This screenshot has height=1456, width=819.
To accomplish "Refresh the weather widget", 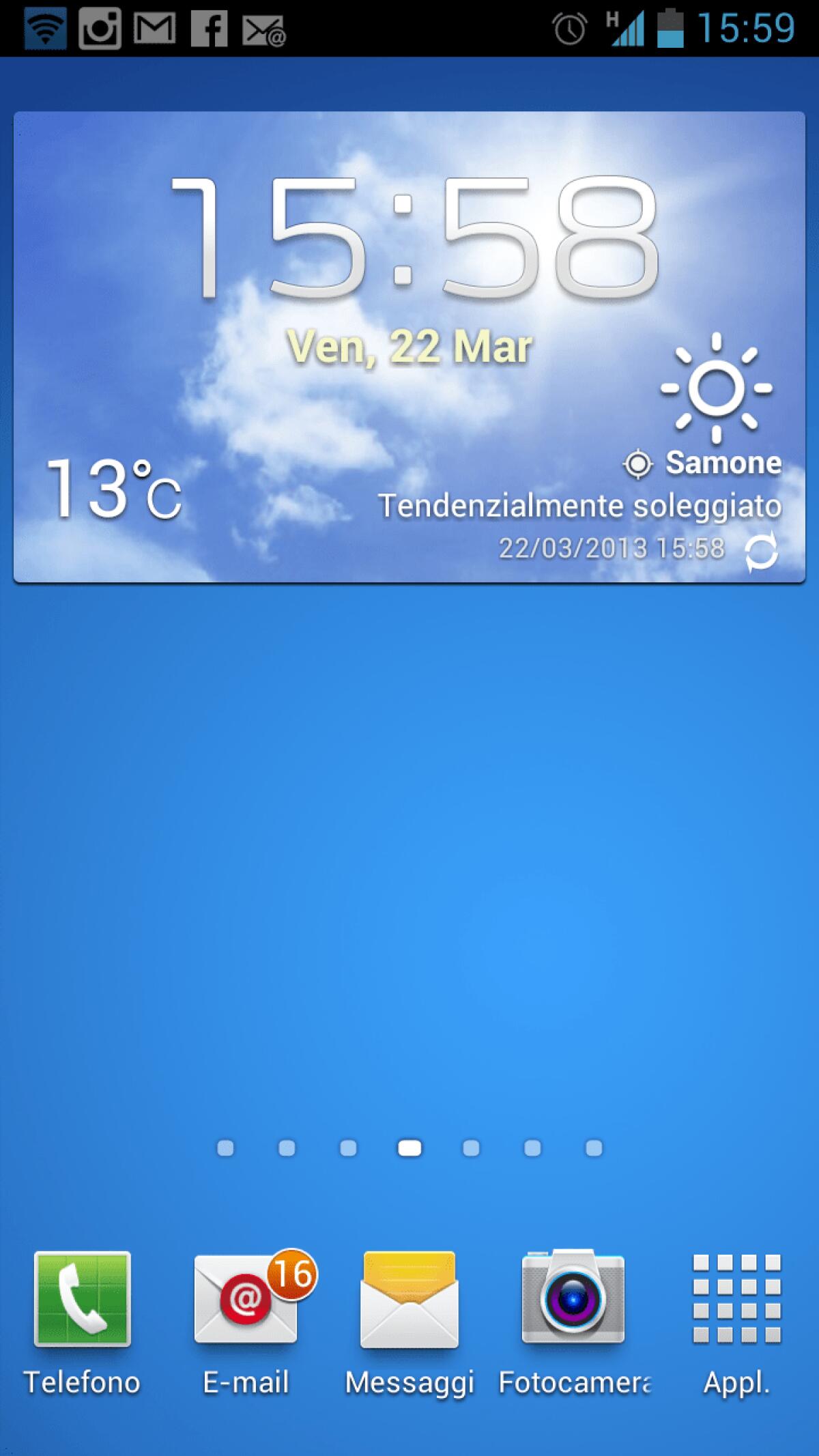I will pos(762,549).
